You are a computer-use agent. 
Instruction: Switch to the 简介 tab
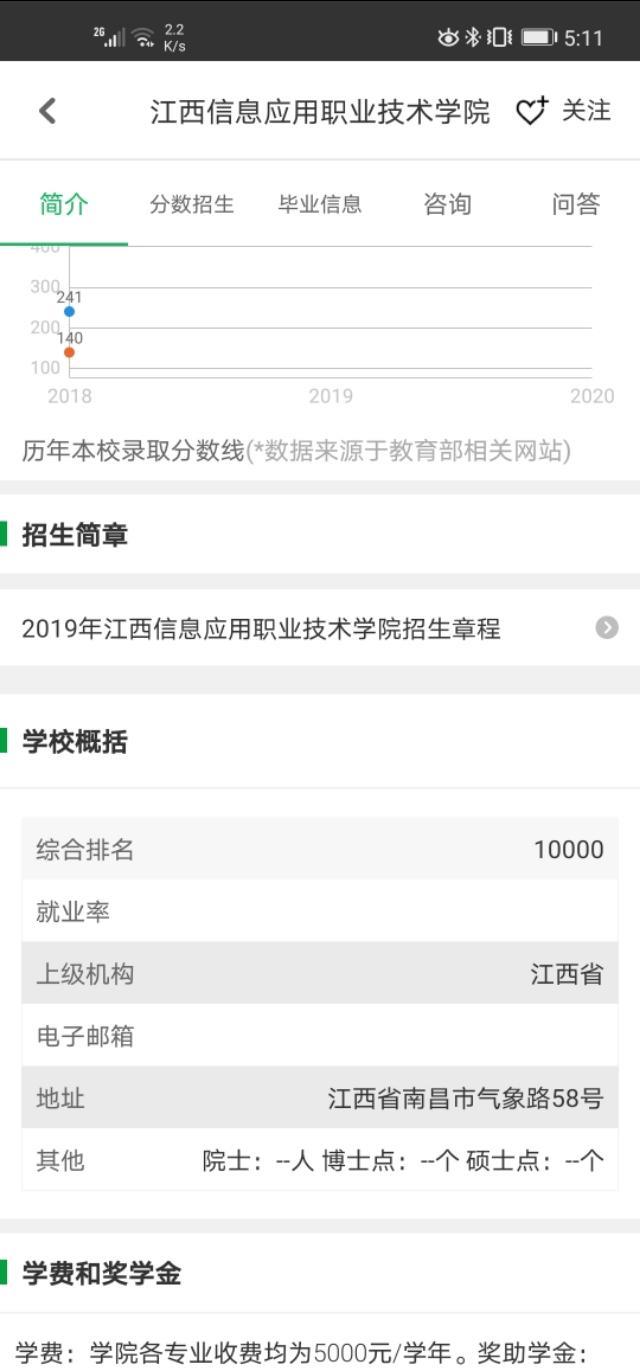(64, 205)
